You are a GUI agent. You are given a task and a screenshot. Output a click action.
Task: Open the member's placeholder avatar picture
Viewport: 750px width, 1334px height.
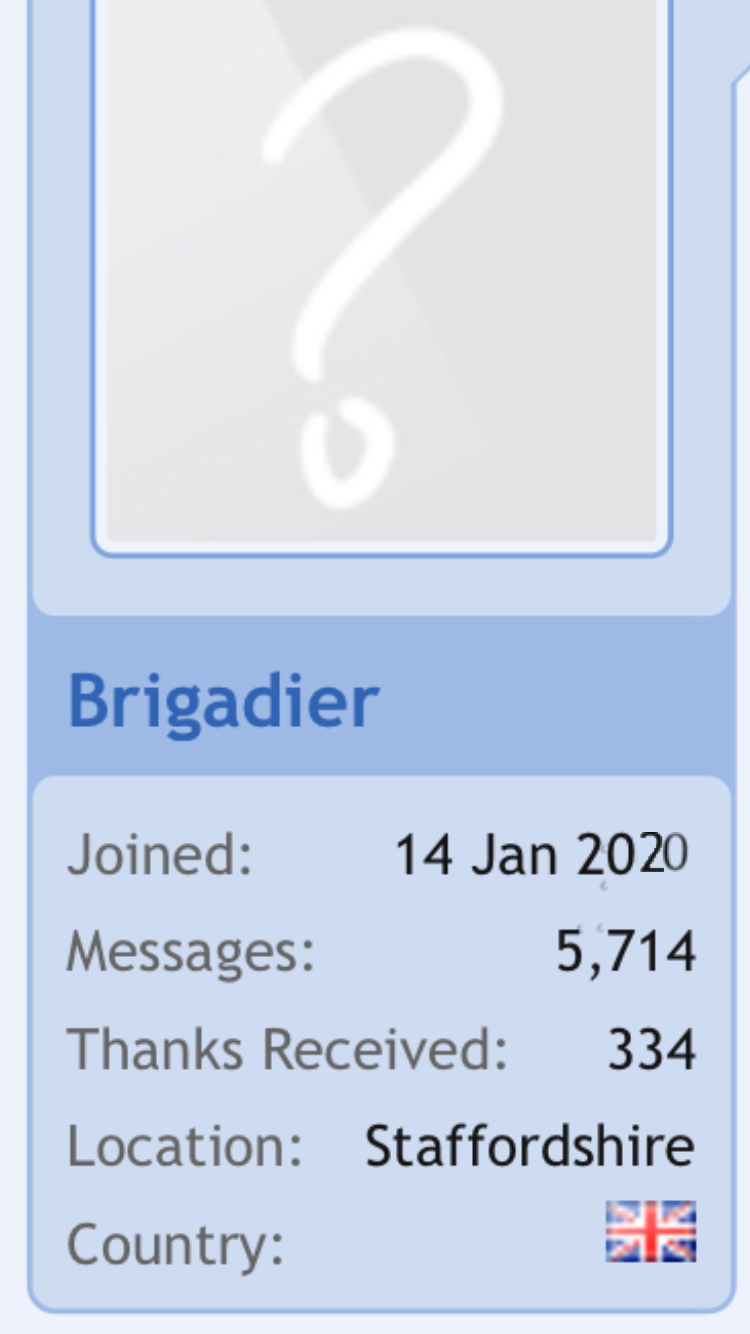point(381,268)
